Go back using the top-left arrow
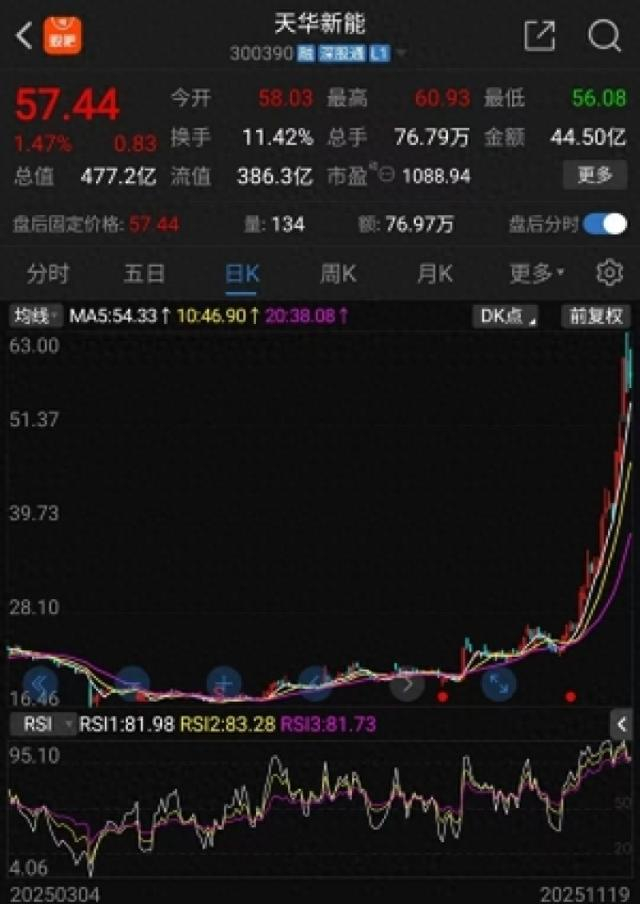Image resolution: width=640 pixels, height=904 pixels. (x=23, y=36)
